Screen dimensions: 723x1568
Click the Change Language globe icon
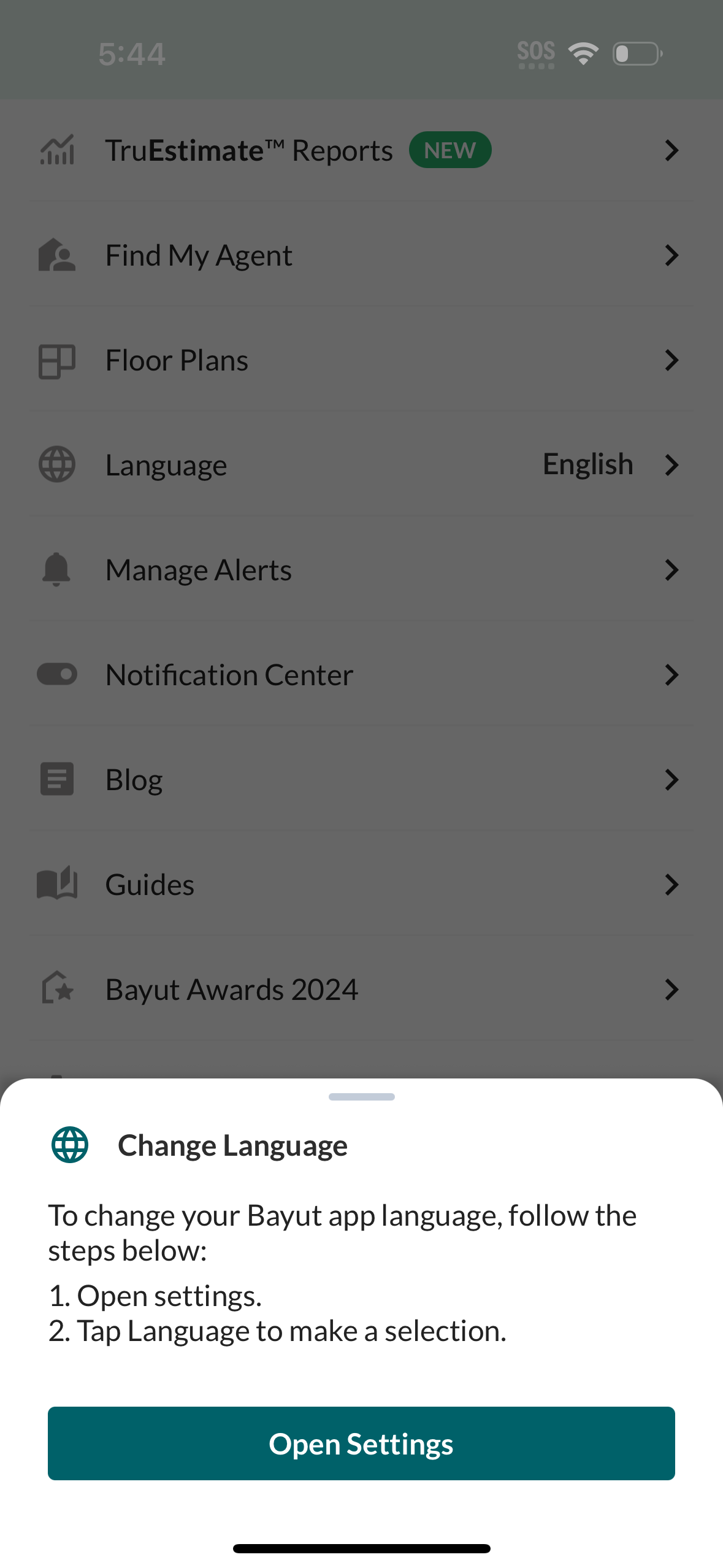tap(69, 1145)
